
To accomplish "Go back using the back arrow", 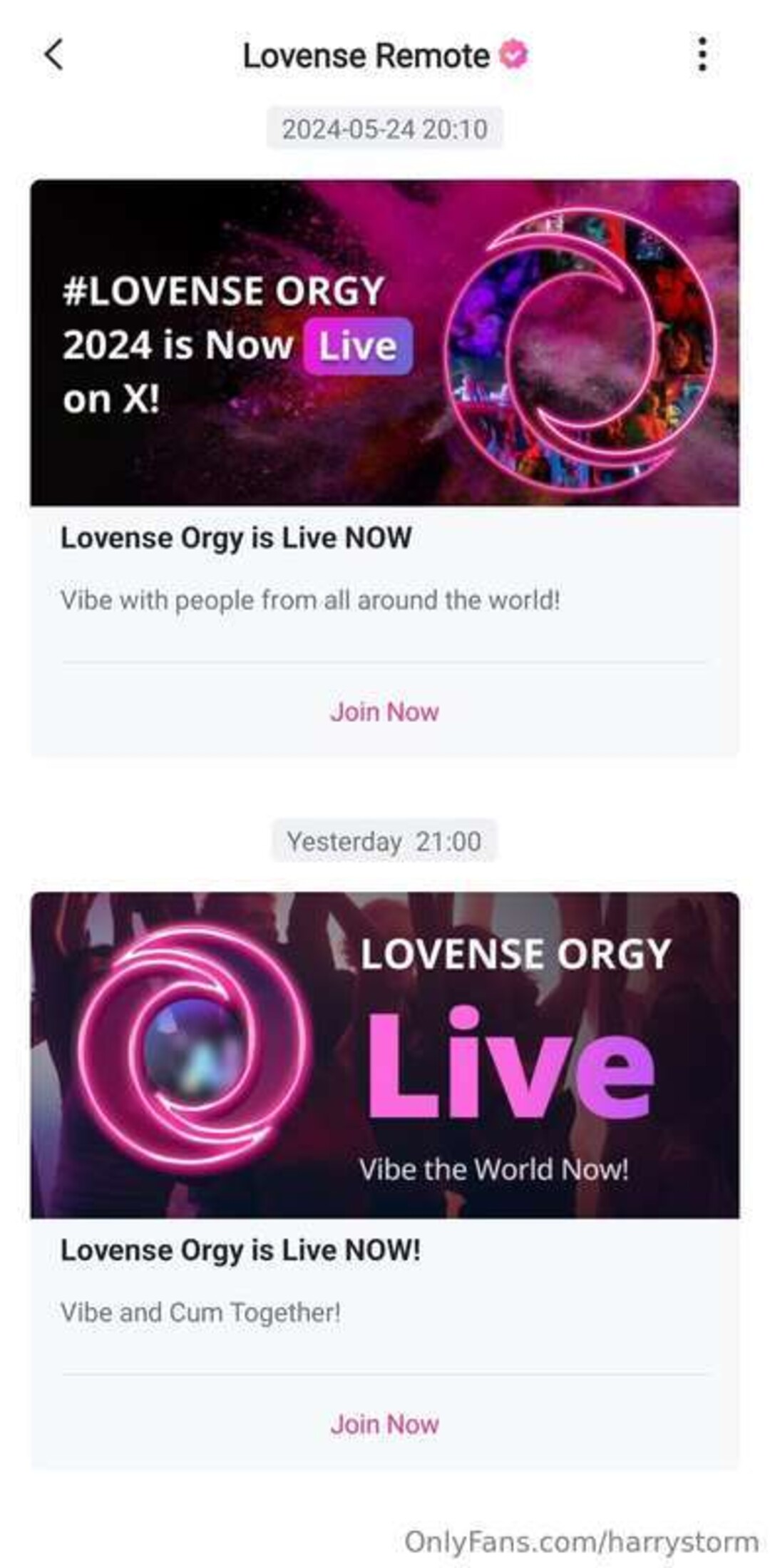I will point(54,54).
